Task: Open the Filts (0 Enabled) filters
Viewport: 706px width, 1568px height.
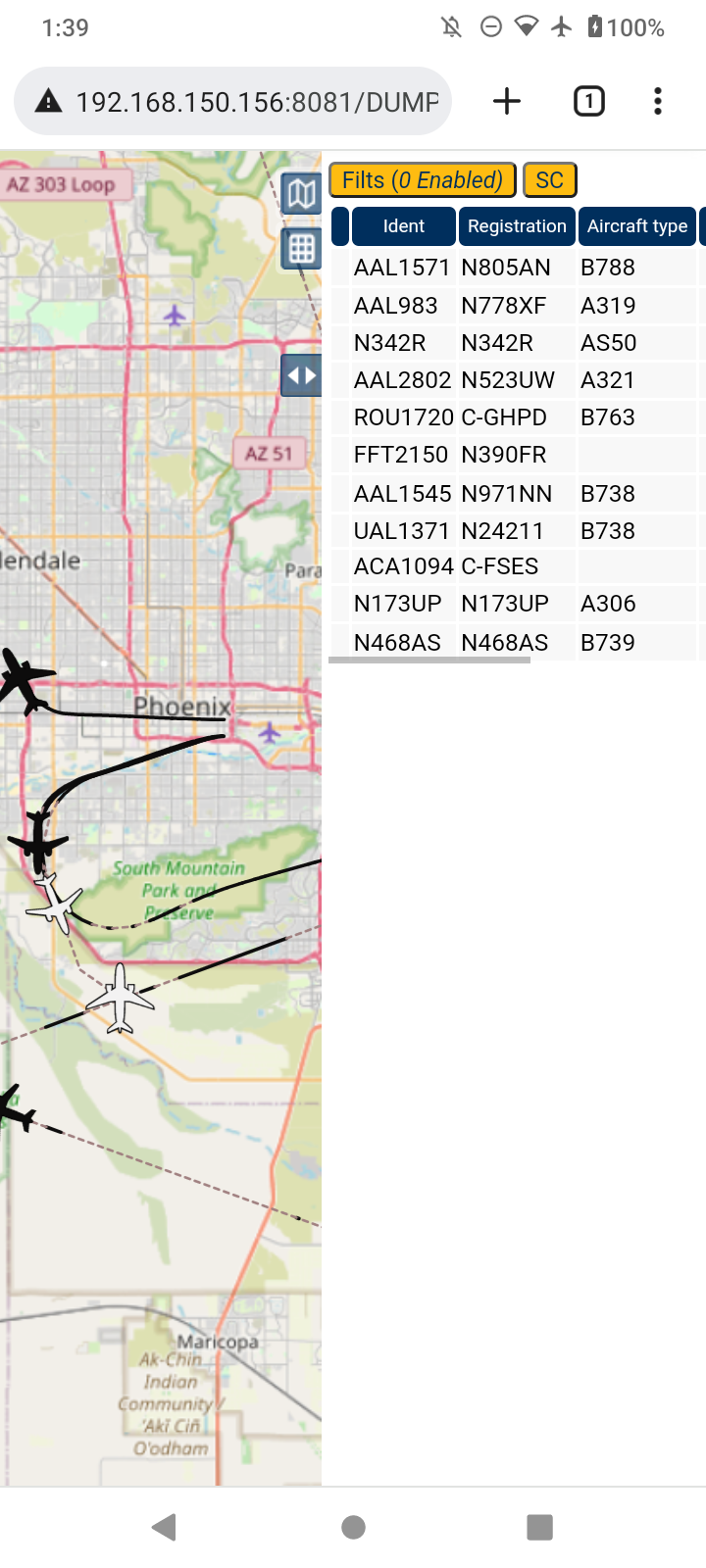Action: pyautogui.click(x=423, y=180)
